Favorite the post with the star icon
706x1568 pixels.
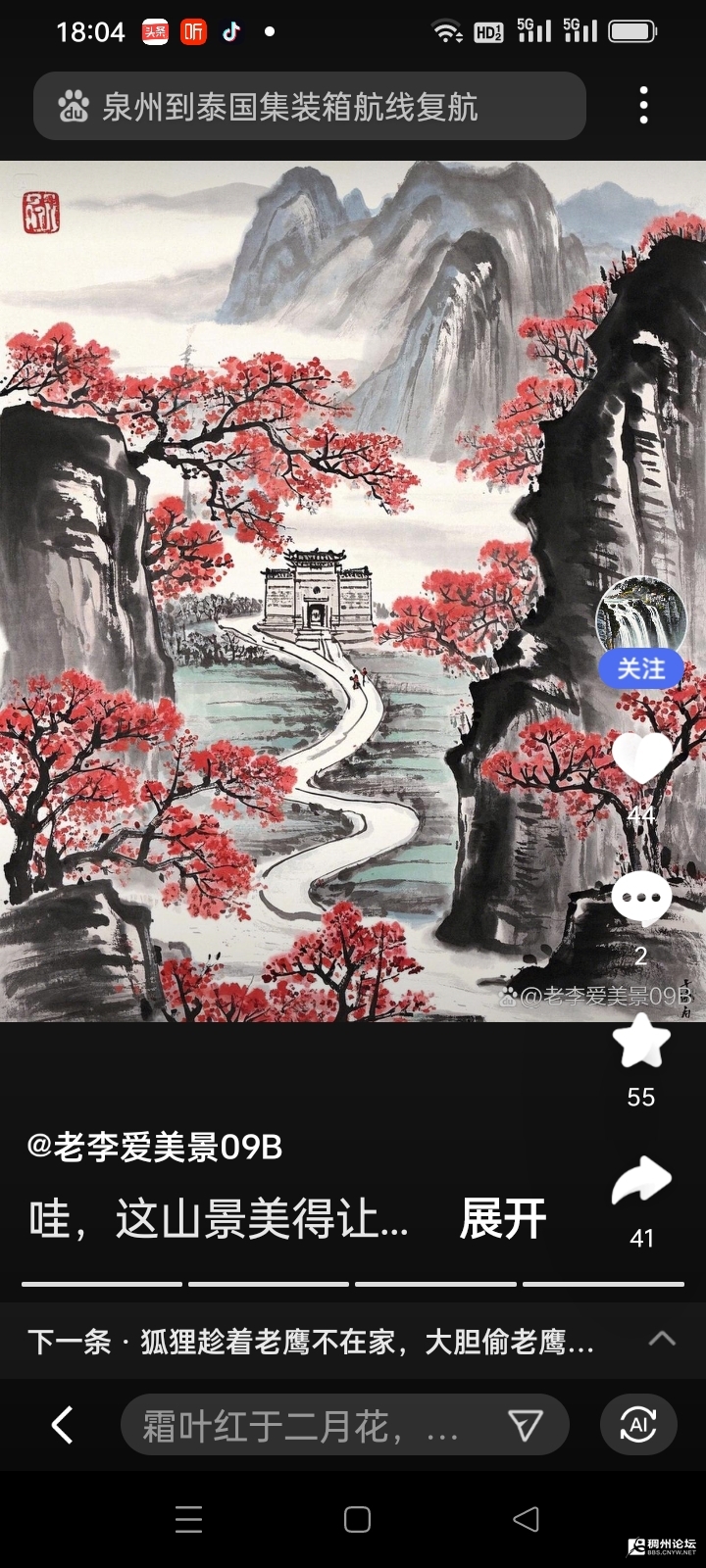(641, 1042)
